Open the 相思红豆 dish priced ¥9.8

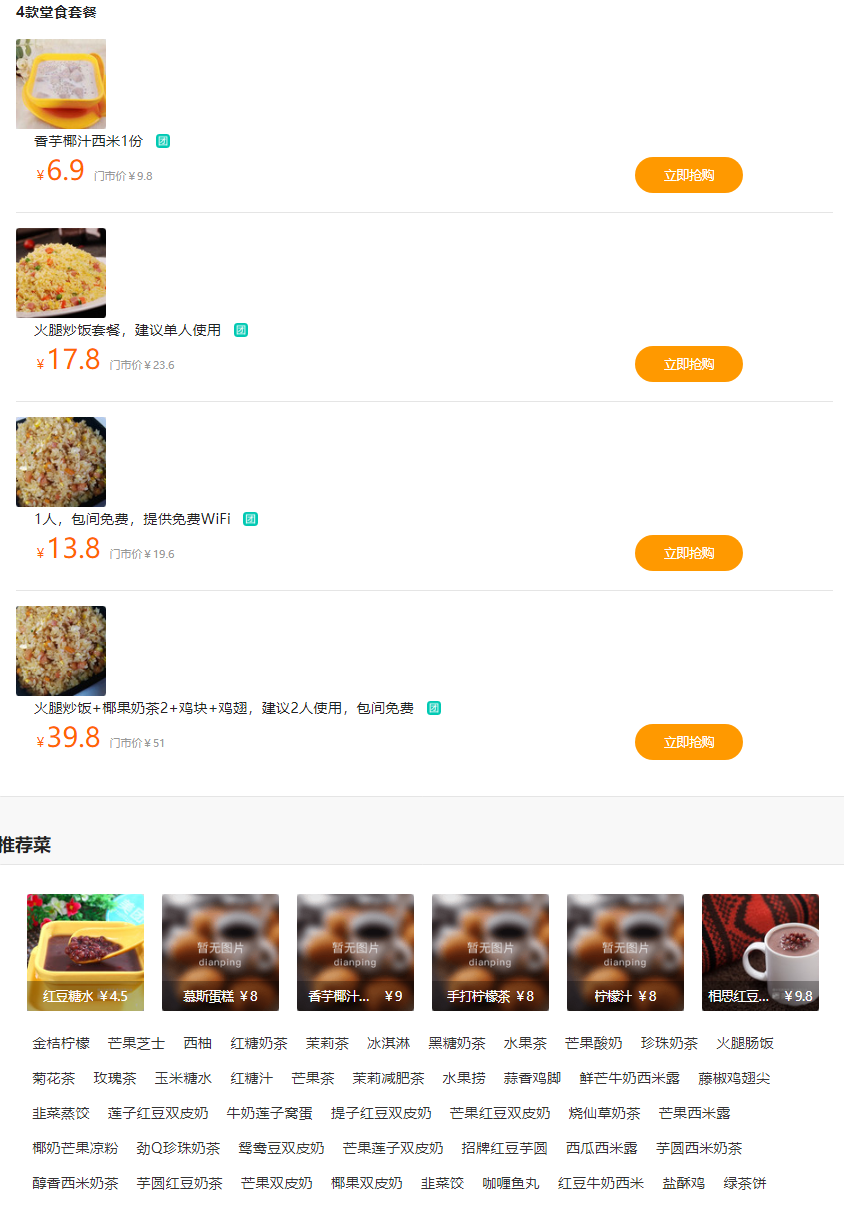pyautogui.click(x=760, y=952)
